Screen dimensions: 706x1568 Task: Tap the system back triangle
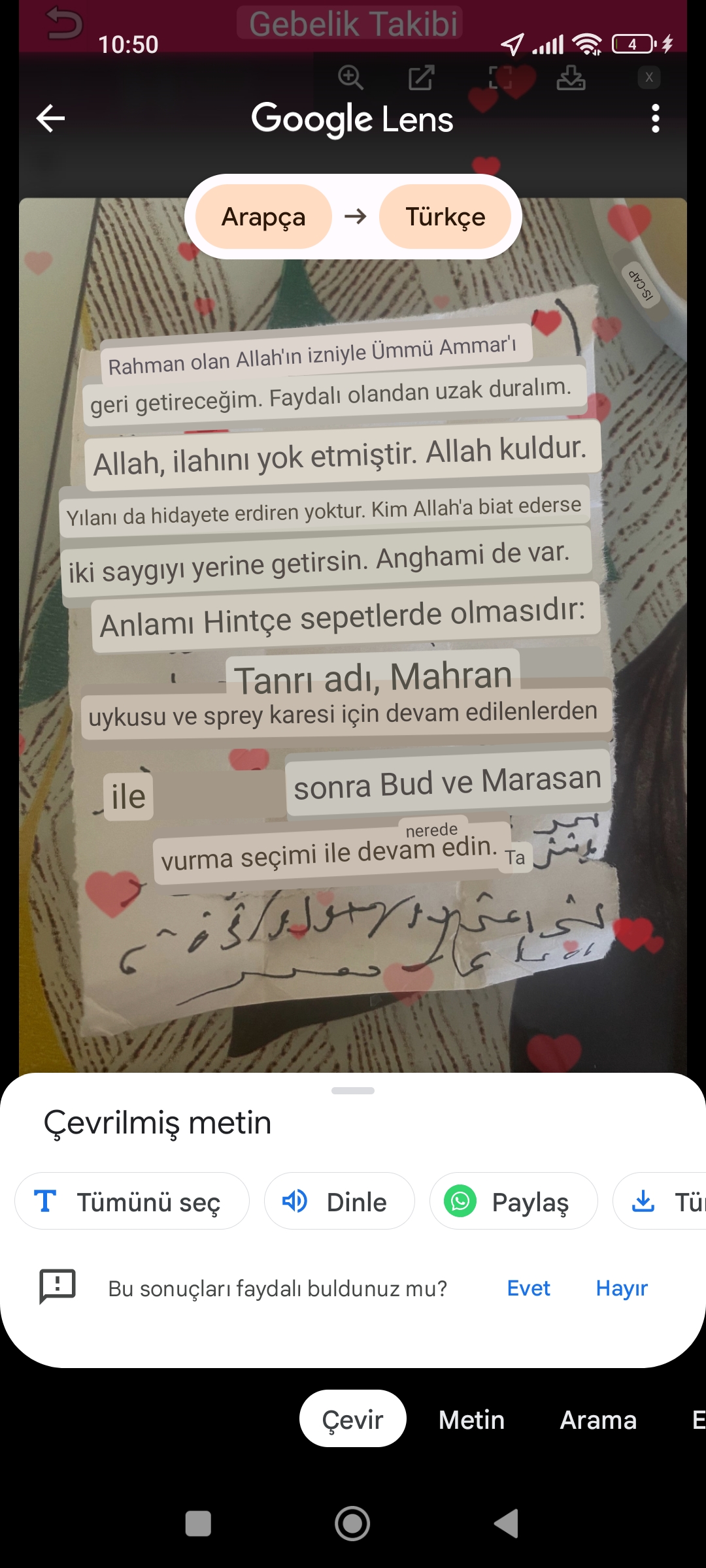click(x=507, y=1524)
